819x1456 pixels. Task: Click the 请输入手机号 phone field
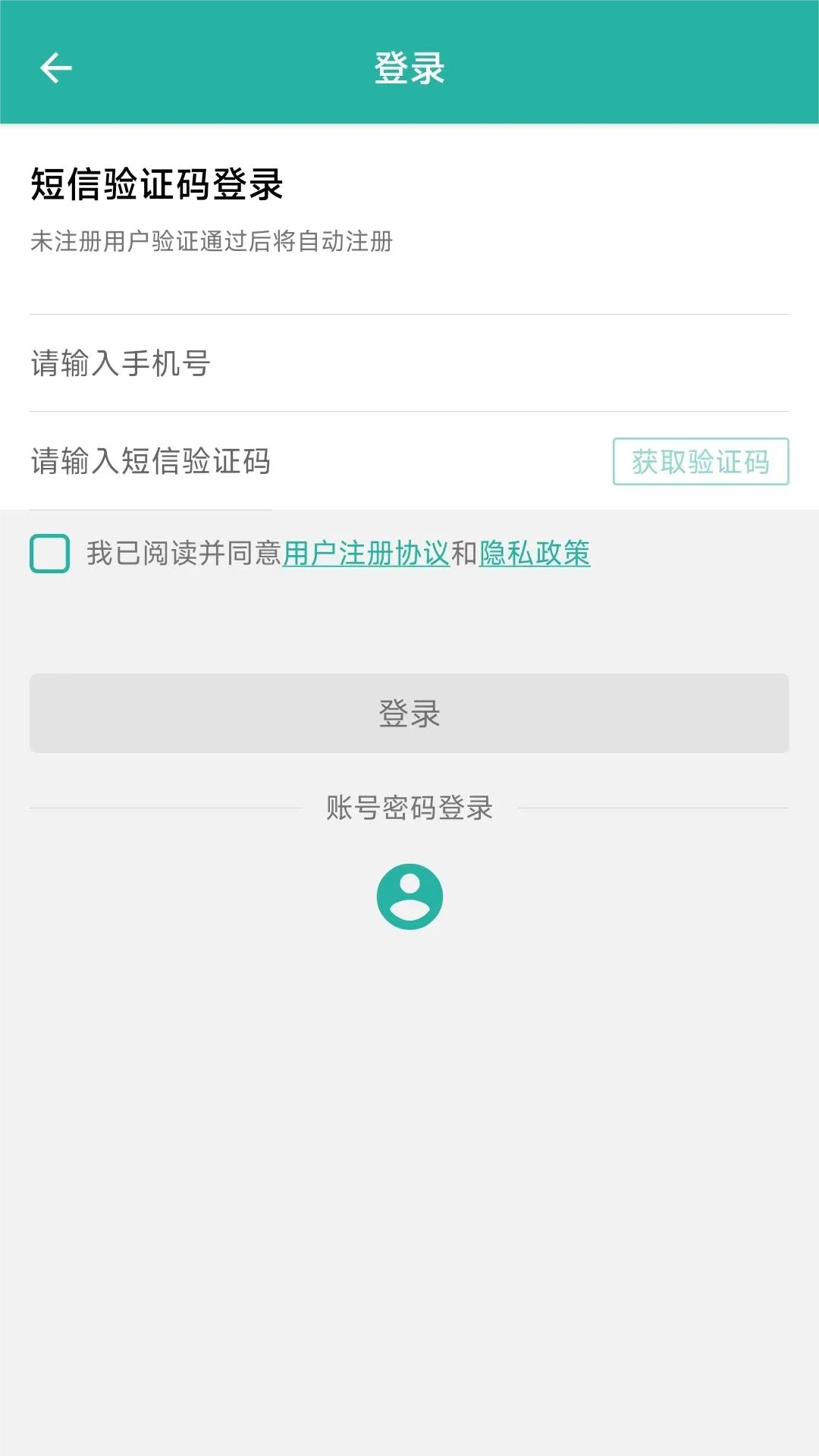pyautogui.click(x=303, y=364)
